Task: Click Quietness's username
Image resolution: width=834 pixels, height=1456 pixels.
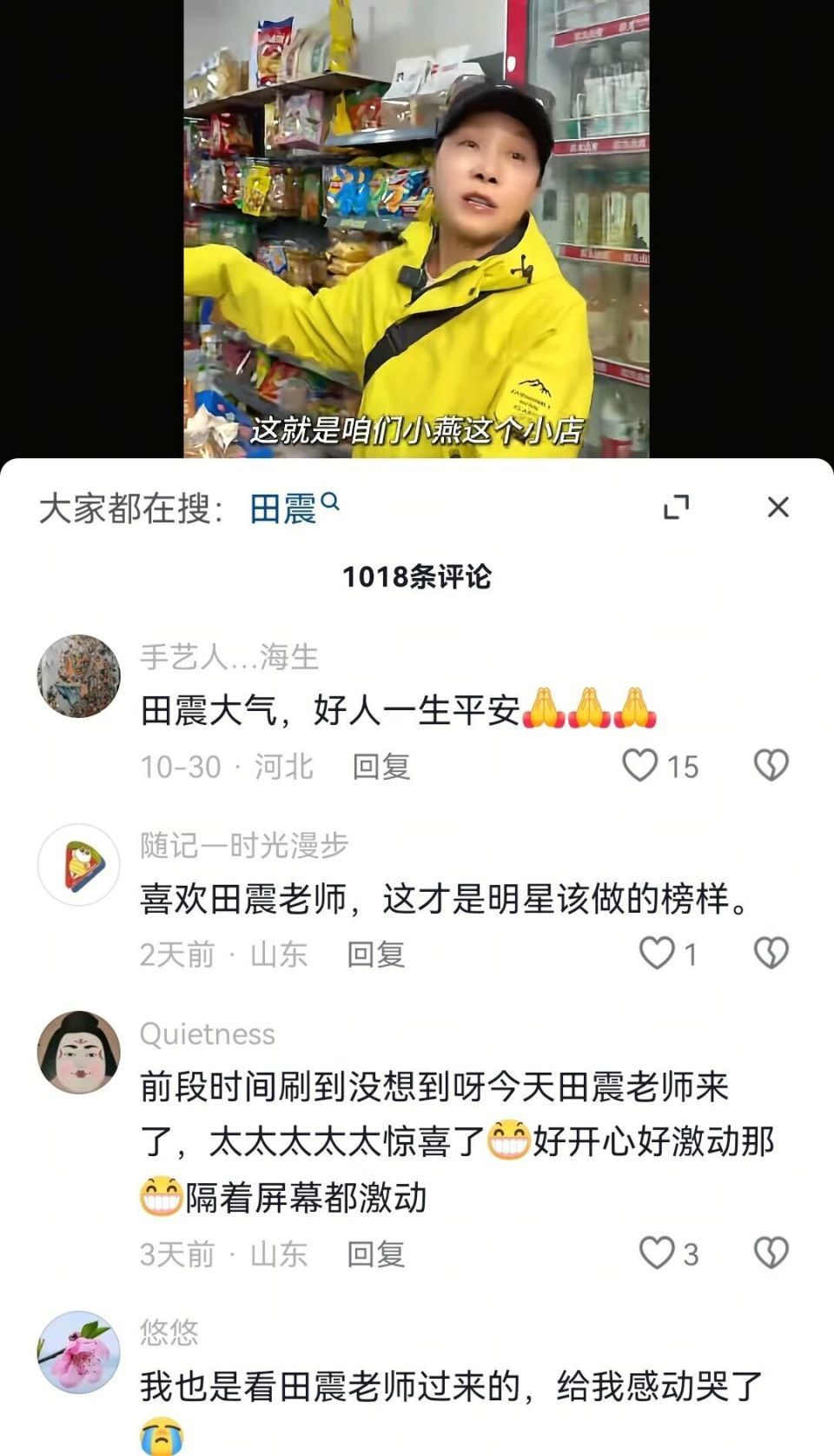Action: pyautogui.click(x=207, y=1034)
